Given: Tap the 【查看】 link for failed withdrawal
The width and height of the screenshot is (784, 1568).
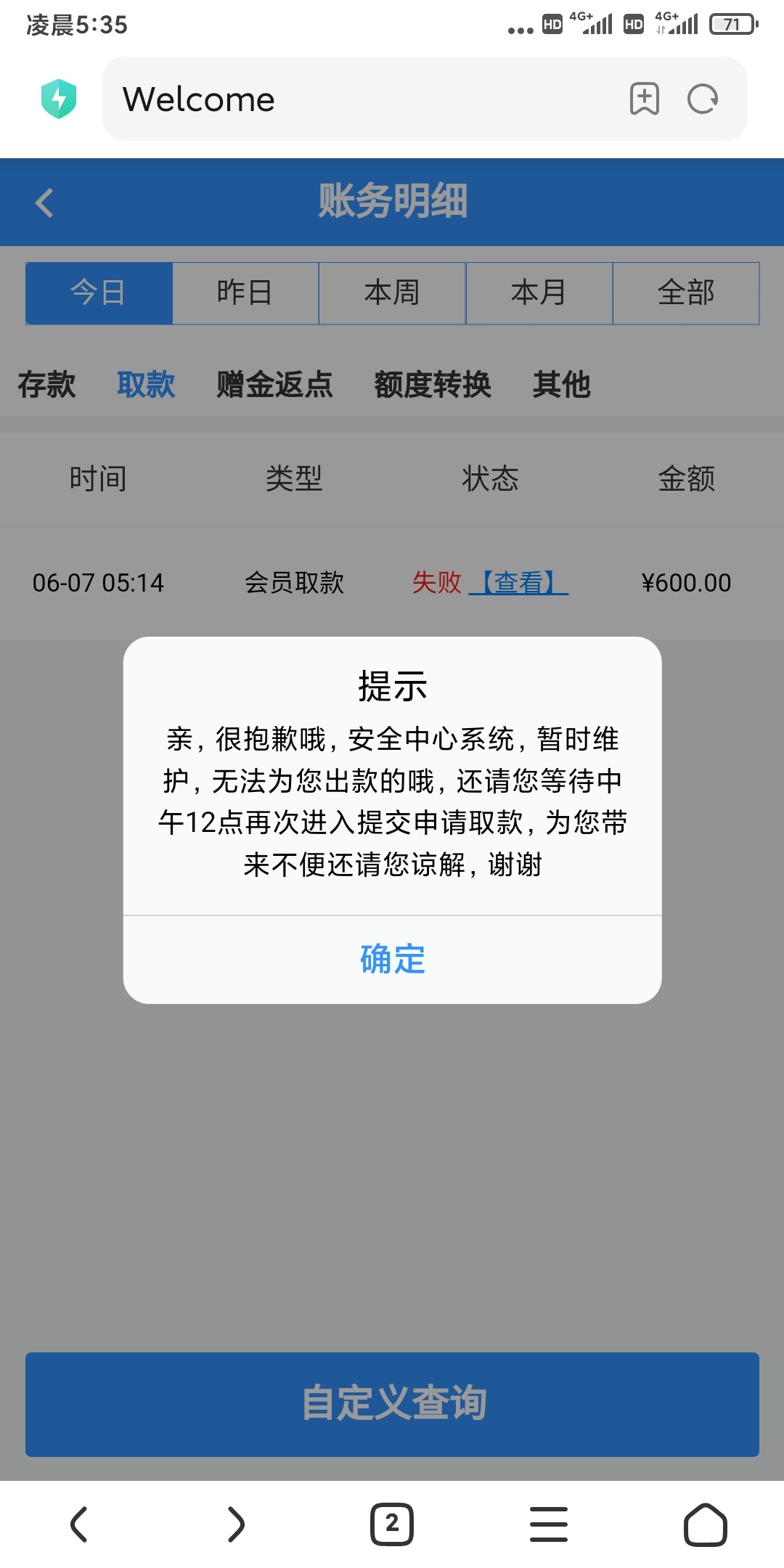Looking at the screenshot, I should (518, 582).
